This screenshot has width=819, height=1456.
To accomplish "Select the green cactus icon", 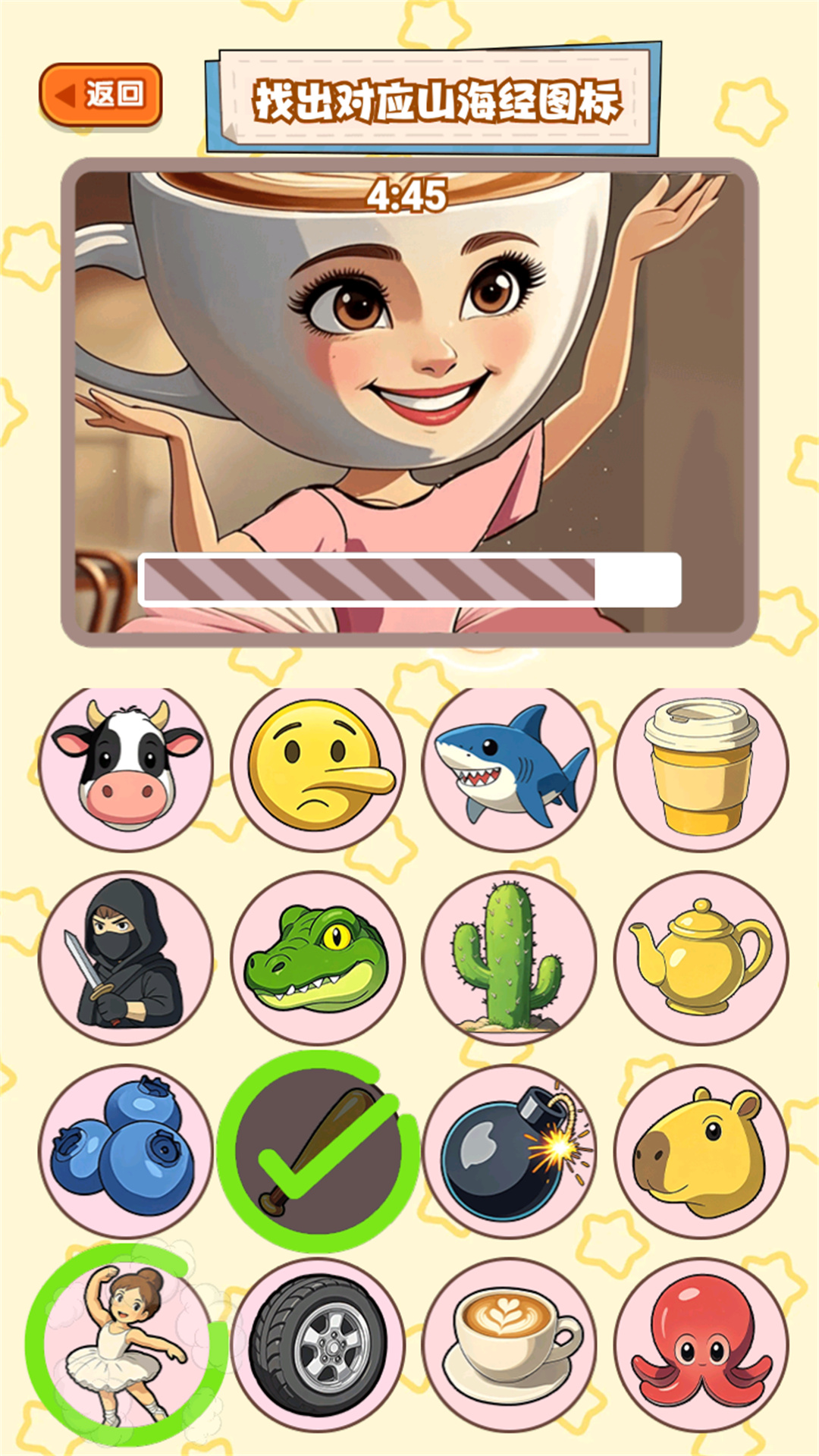I will (x=510, y=957).
